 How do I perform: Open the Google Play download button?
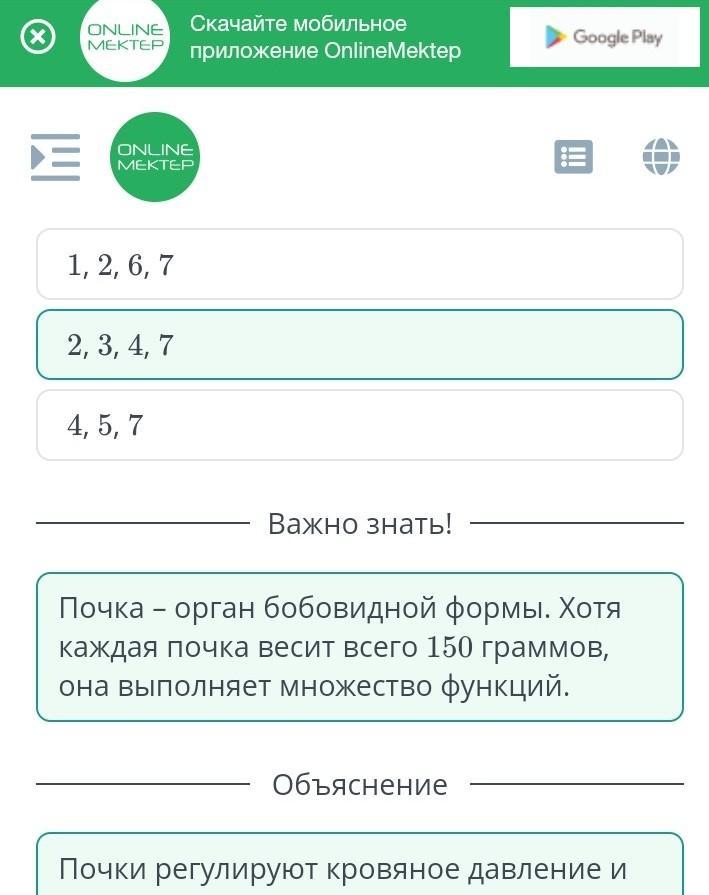(x=604, y=37)
